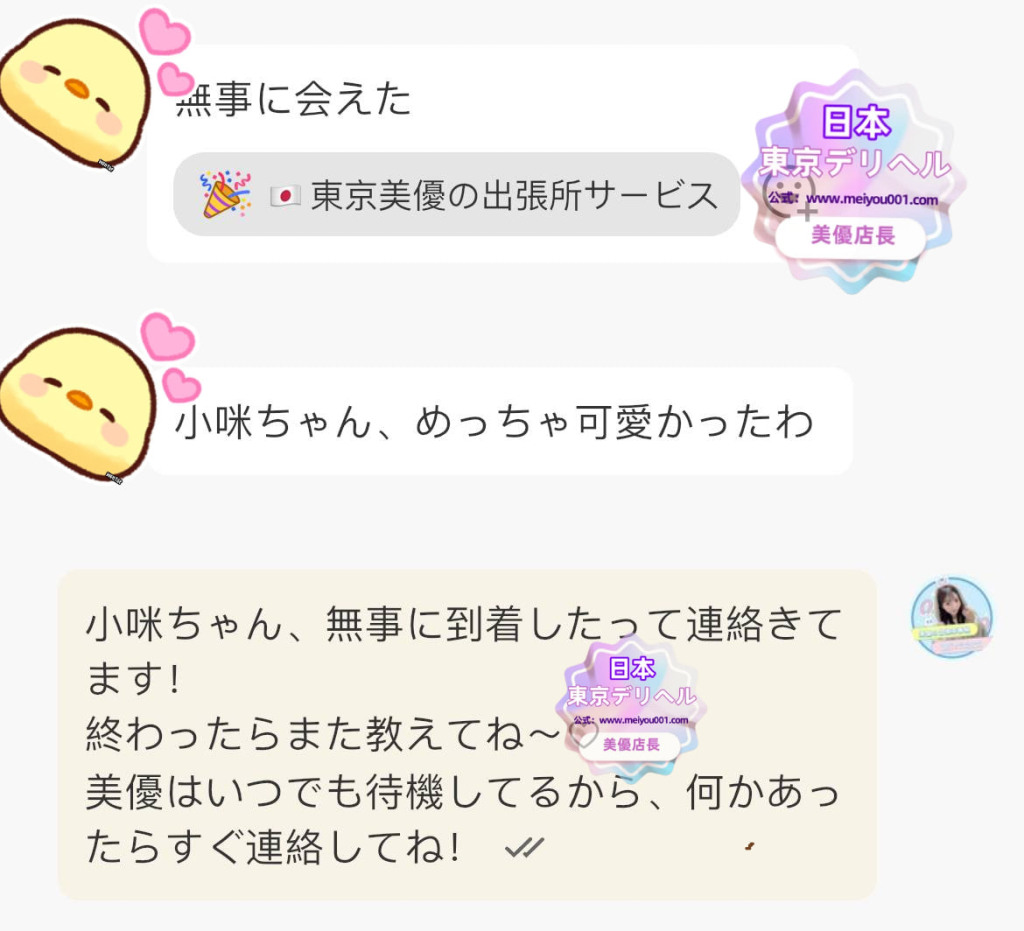The height and width of the screenshot is (931, 1024).
Task: Add a reaction to 無事に会えた message
Action: click(x=789, y=192)
